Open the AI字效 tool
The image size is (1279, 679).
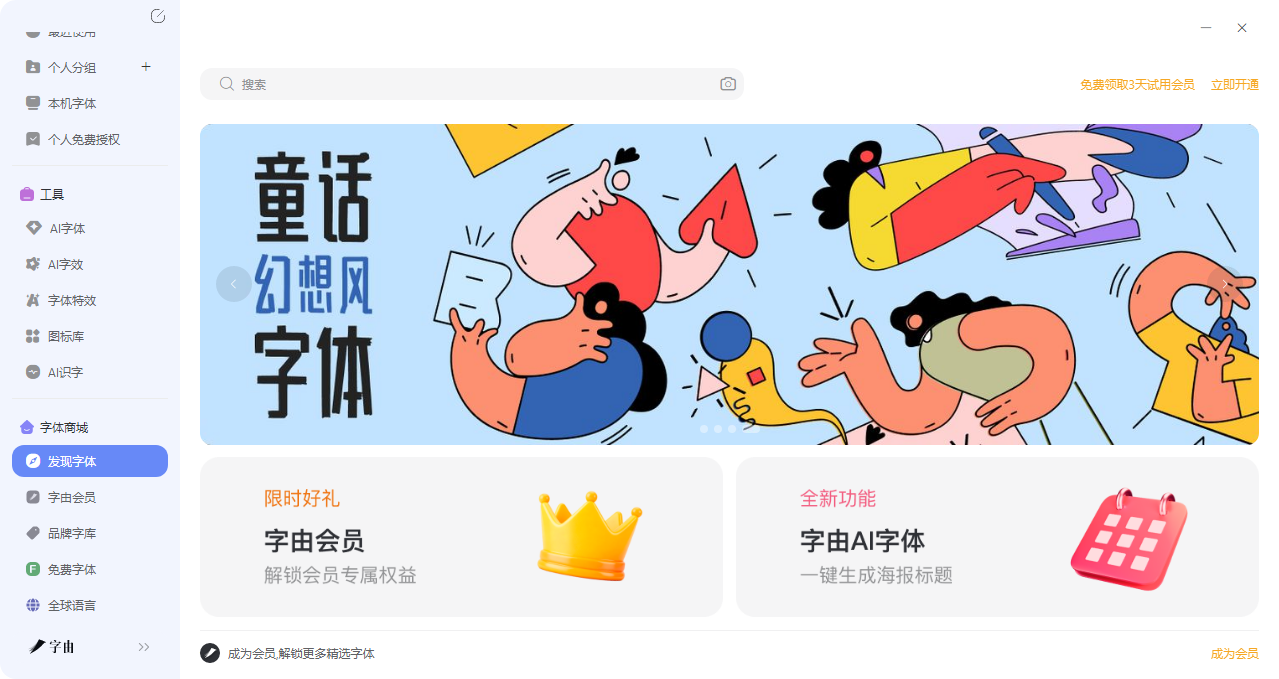point(66,264)
